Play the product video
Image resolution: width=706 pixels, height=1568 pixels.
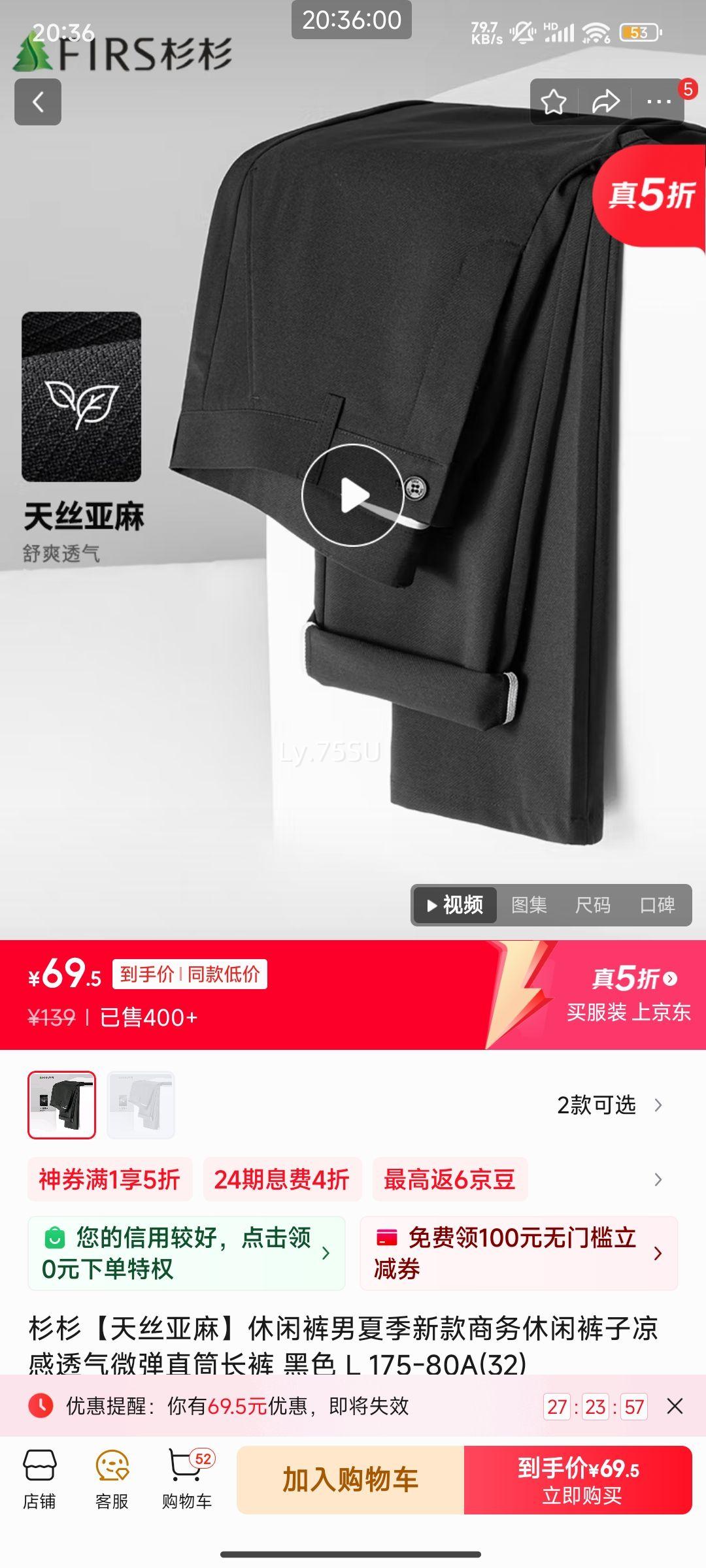(x=353, y=495)
